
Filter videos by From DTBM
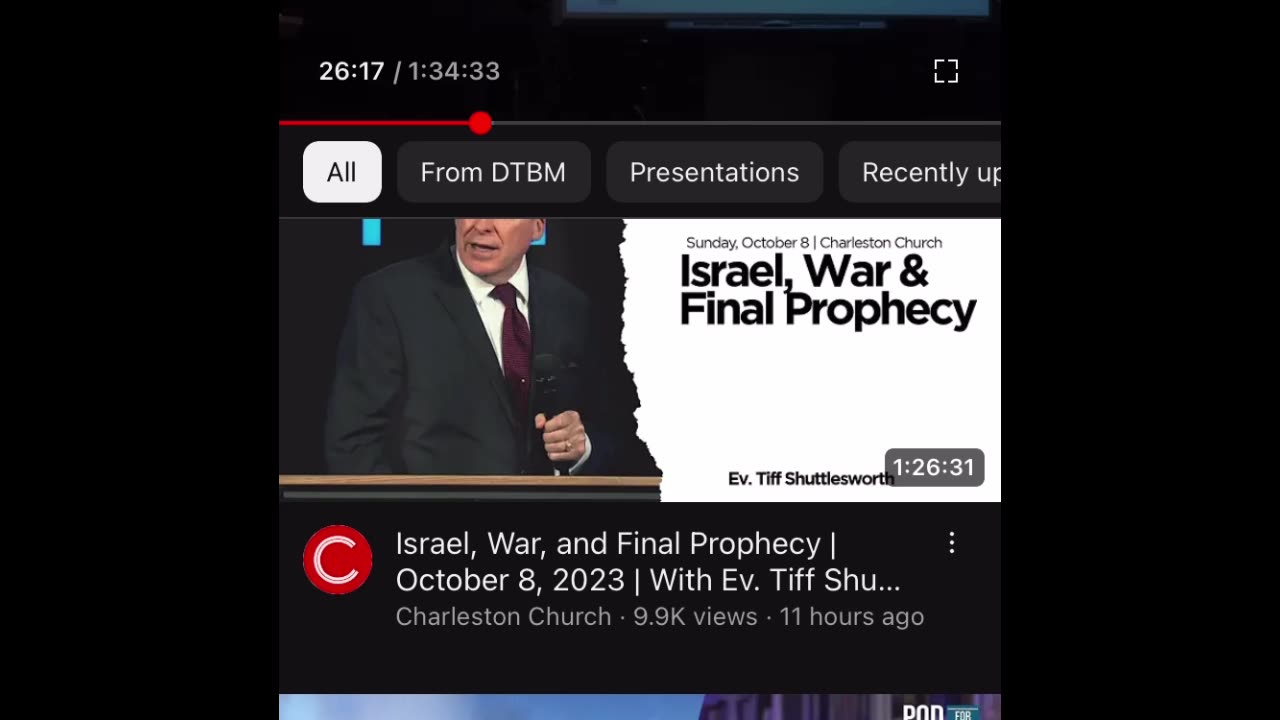click(x=493, y=172)
